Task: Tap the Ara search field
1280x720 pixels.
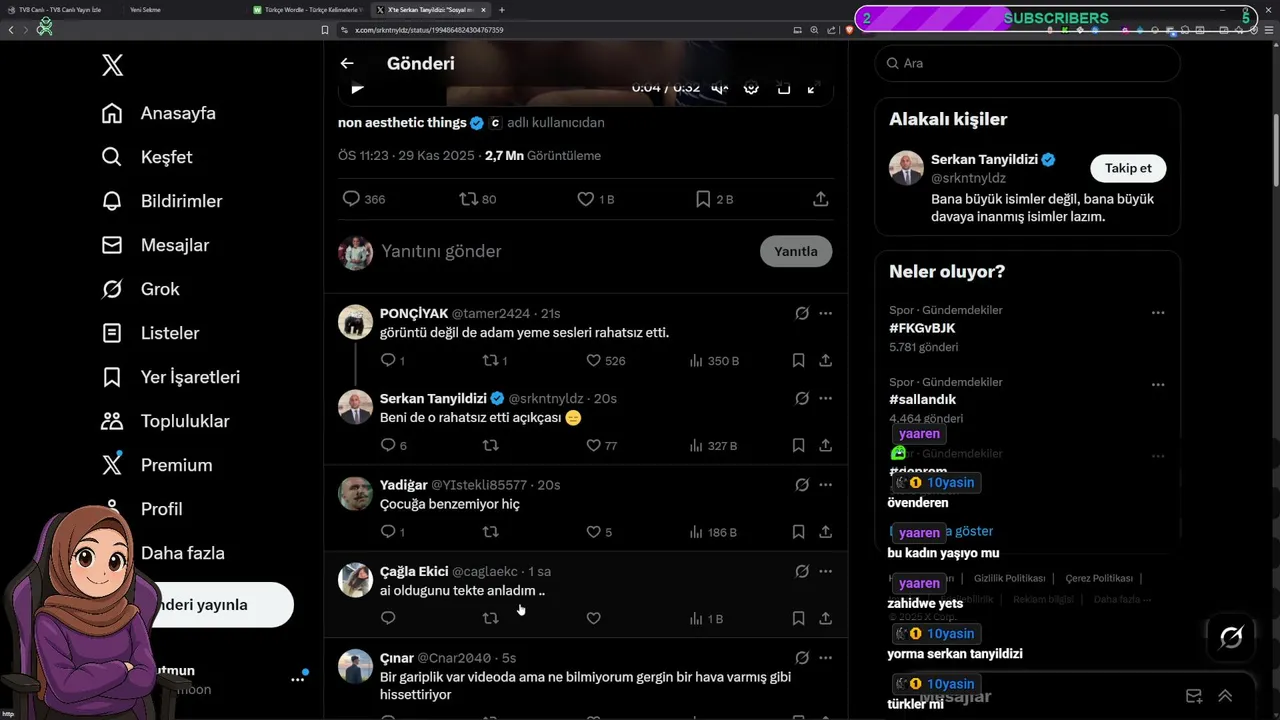Action: click(1030, 63)
